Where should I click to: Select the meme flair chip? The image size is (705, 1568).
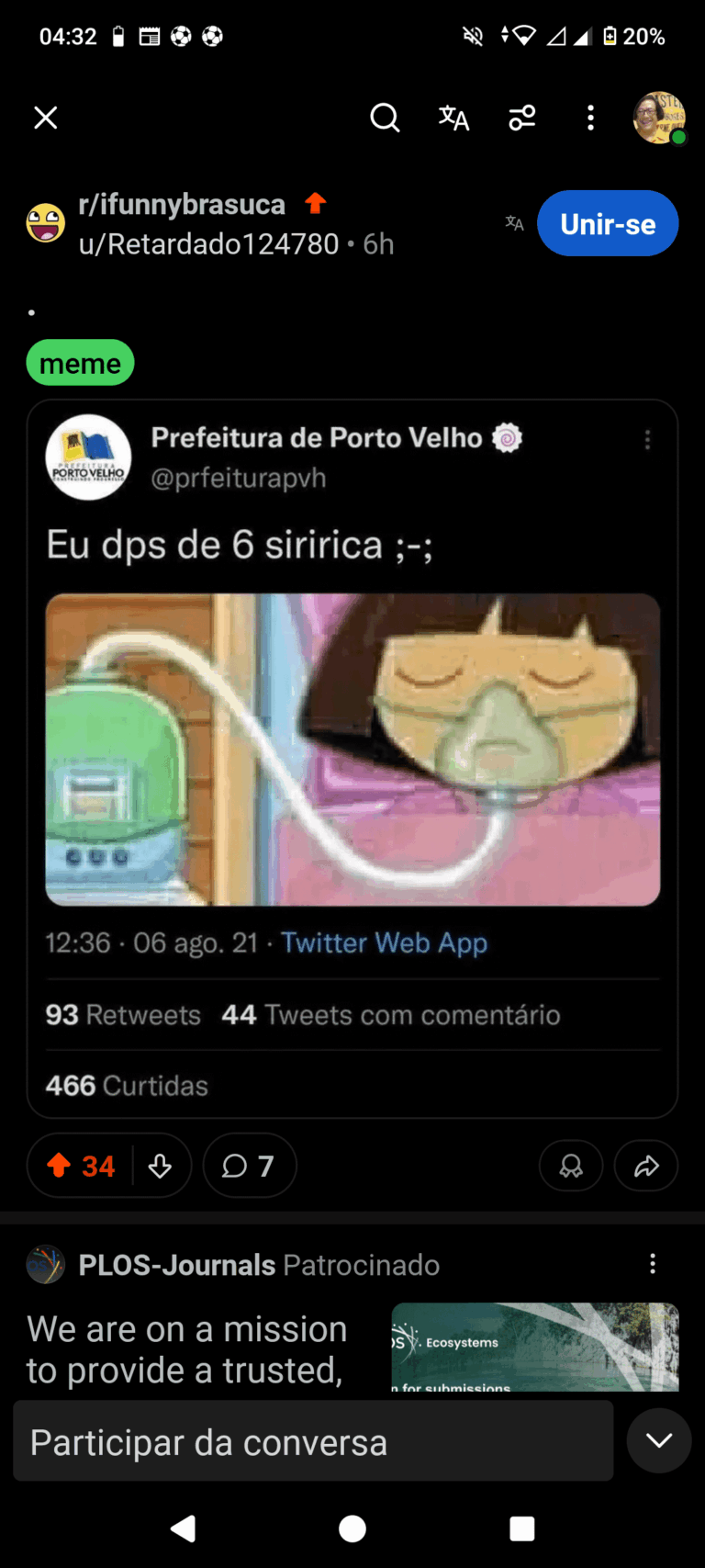[x=80, y=364]
